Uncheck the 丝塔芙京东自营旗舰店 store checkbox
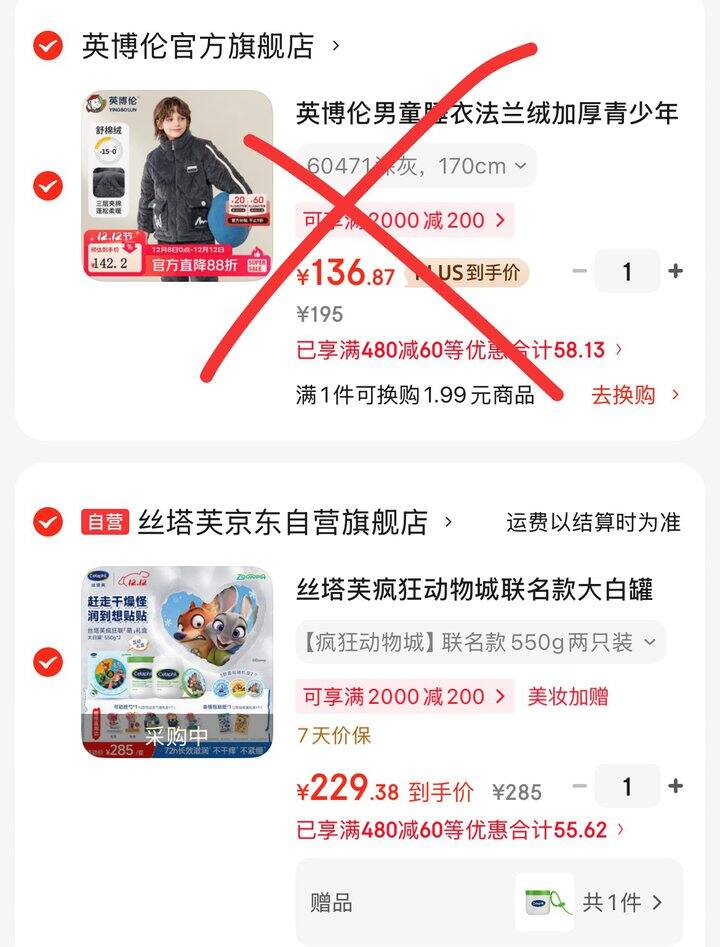 point(47,522)
